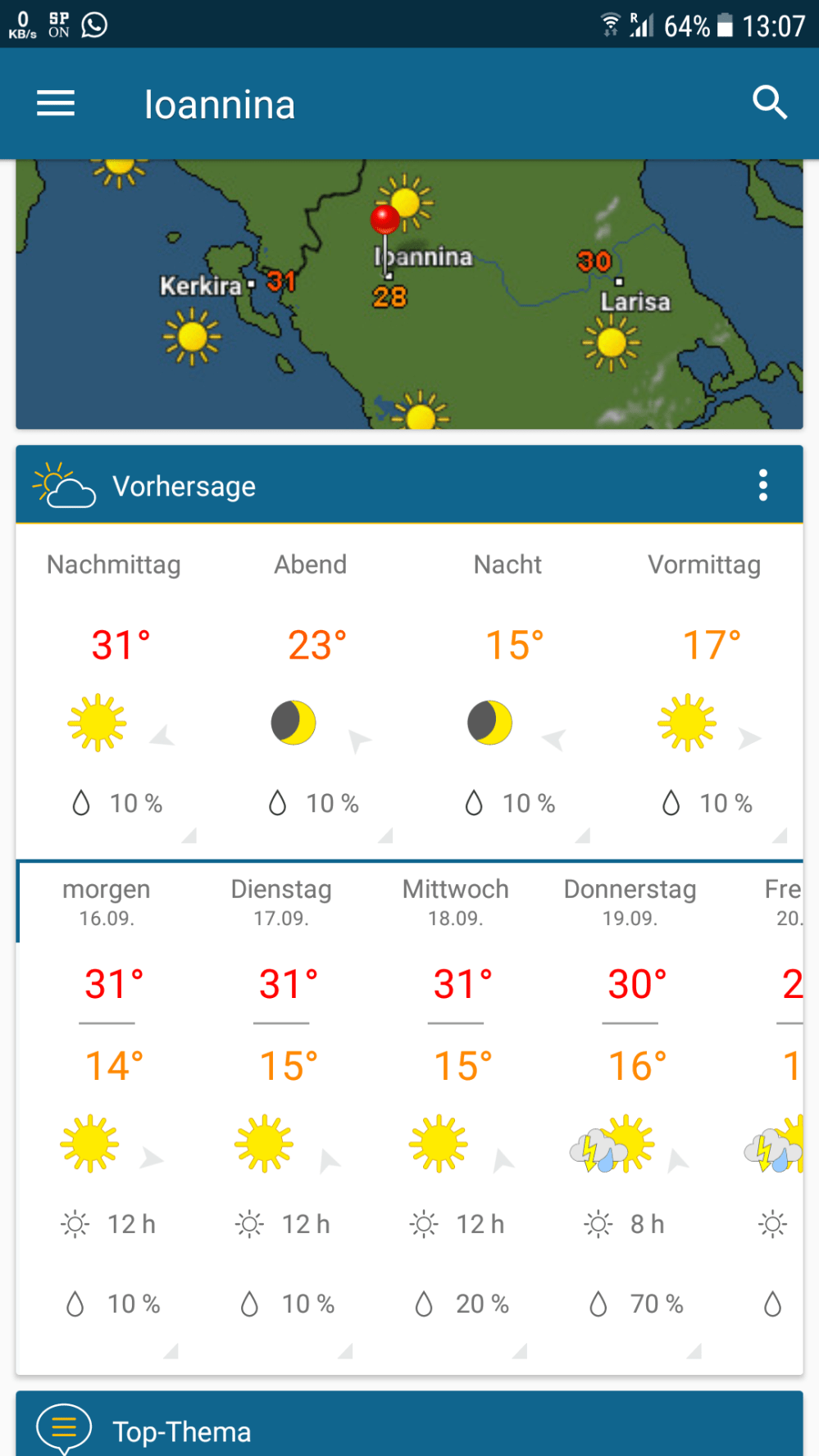
Task: Open the Vorhersage overflow menu
Action: (x=762, y=486)
